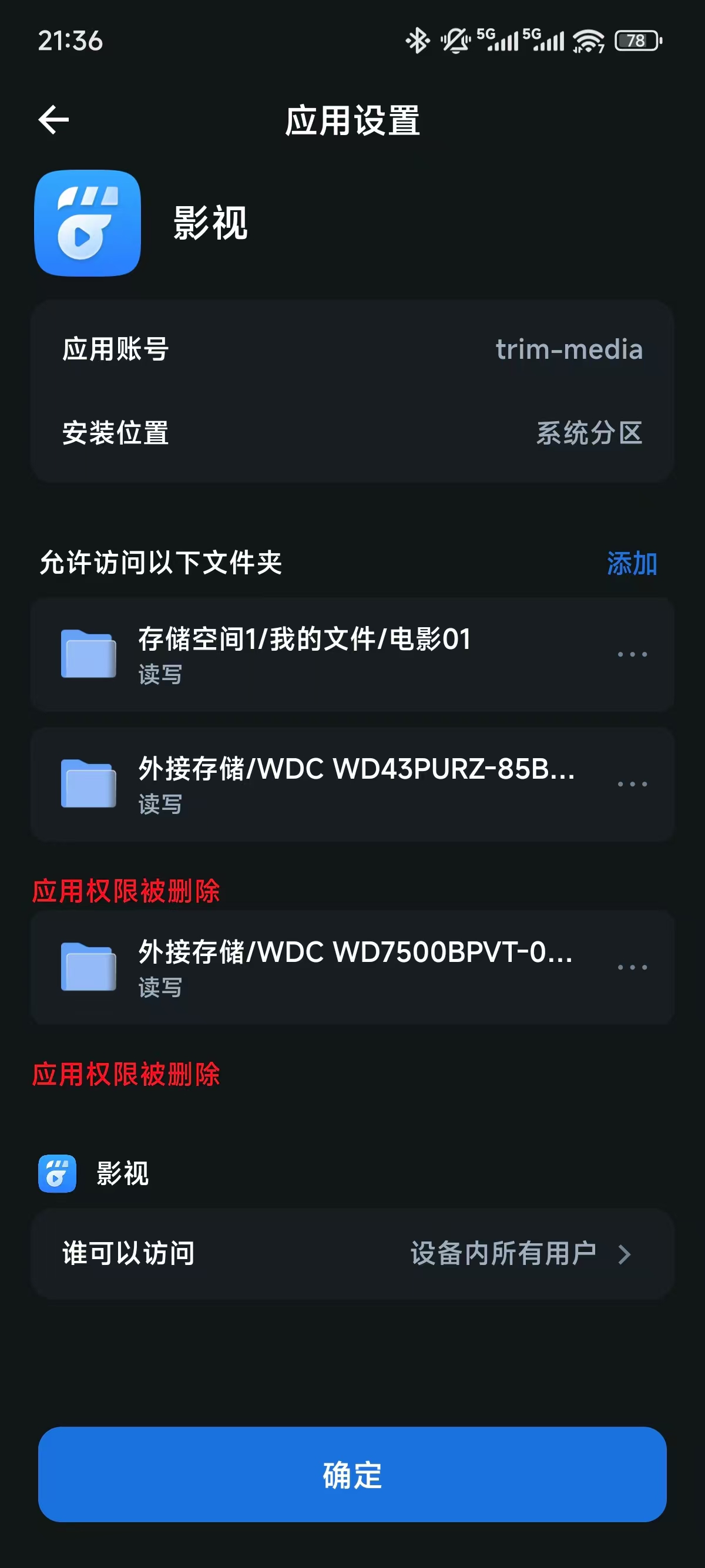
Task: Open the folder row 存储空间1/我的文件/电影01
Action: click(304, 654)
